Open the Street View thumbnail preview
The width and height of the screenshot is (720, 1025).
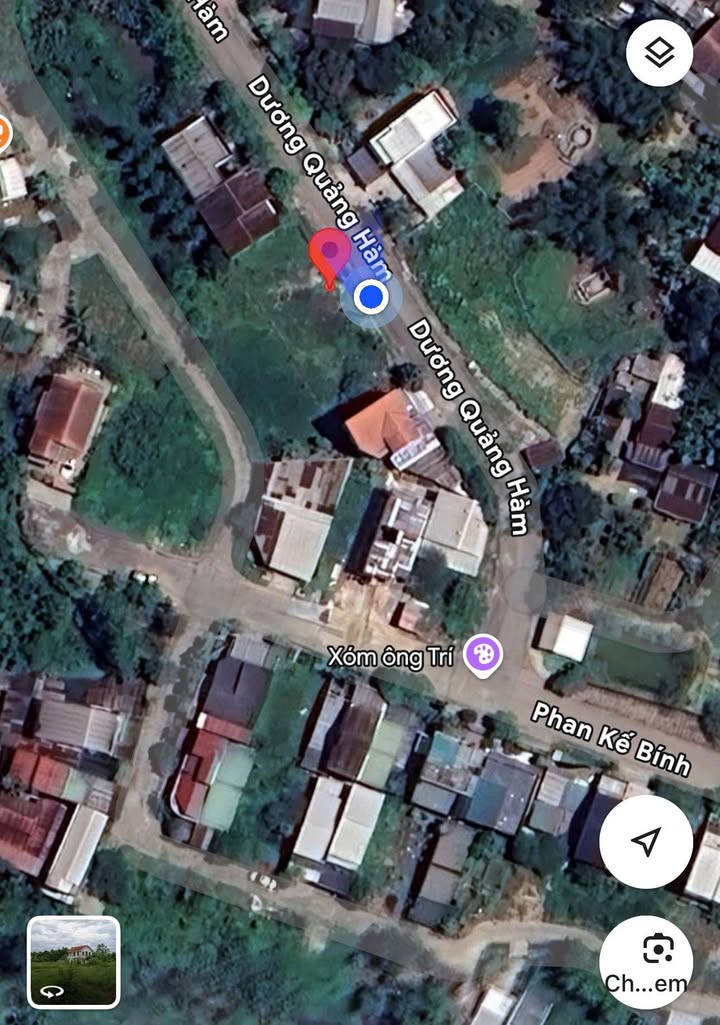coord(73,961)
